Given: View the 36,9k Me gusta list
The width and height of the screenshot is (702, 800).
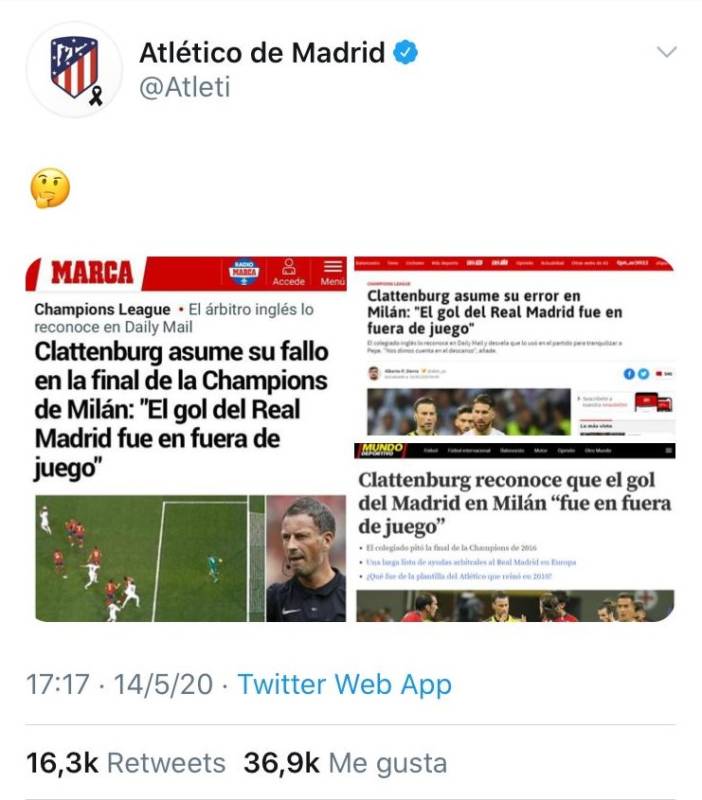Looking at the screenshot, I should pos(345,763).
